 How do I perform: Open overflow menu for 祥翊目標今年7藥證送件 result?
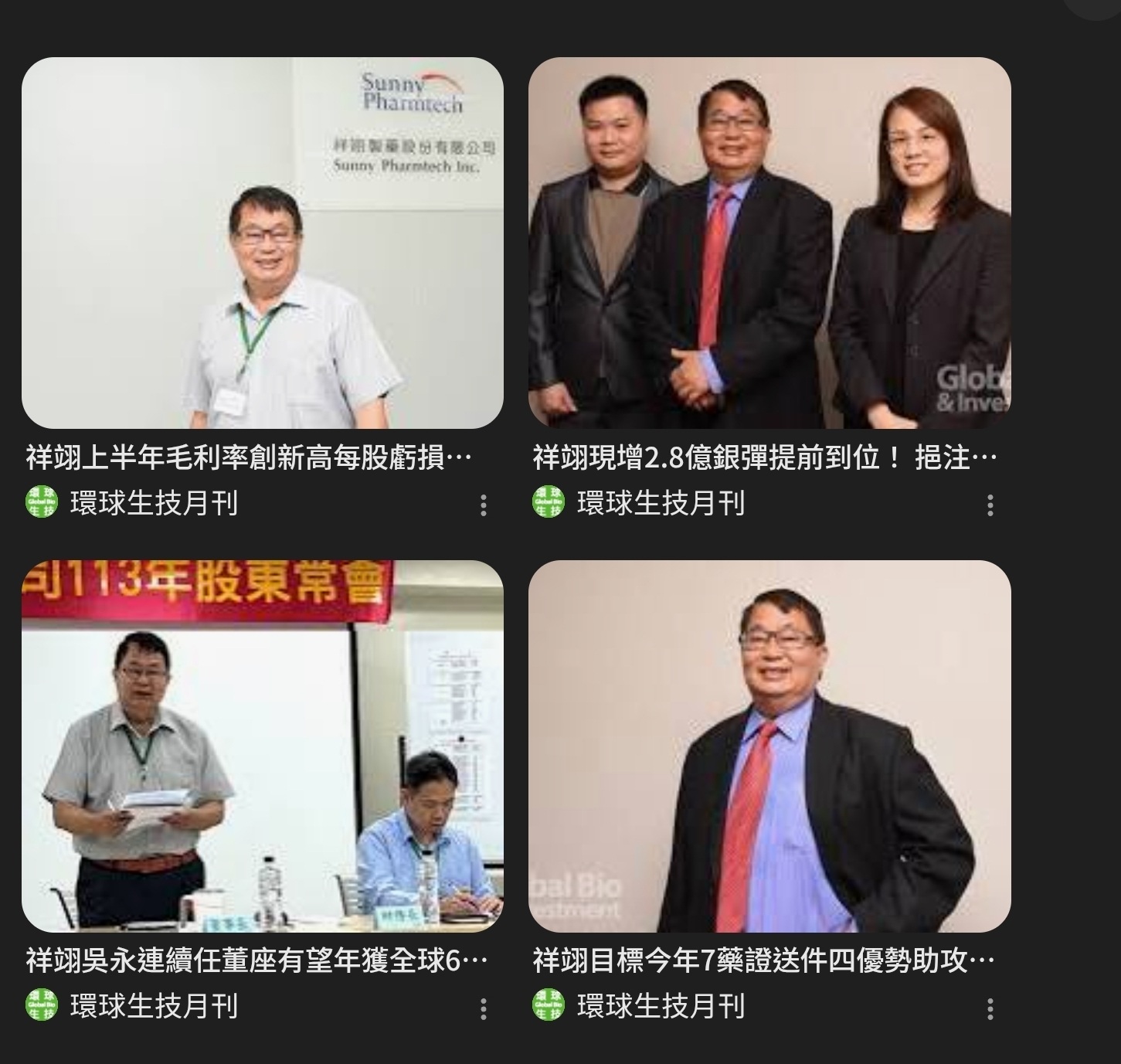[990, 1008]
